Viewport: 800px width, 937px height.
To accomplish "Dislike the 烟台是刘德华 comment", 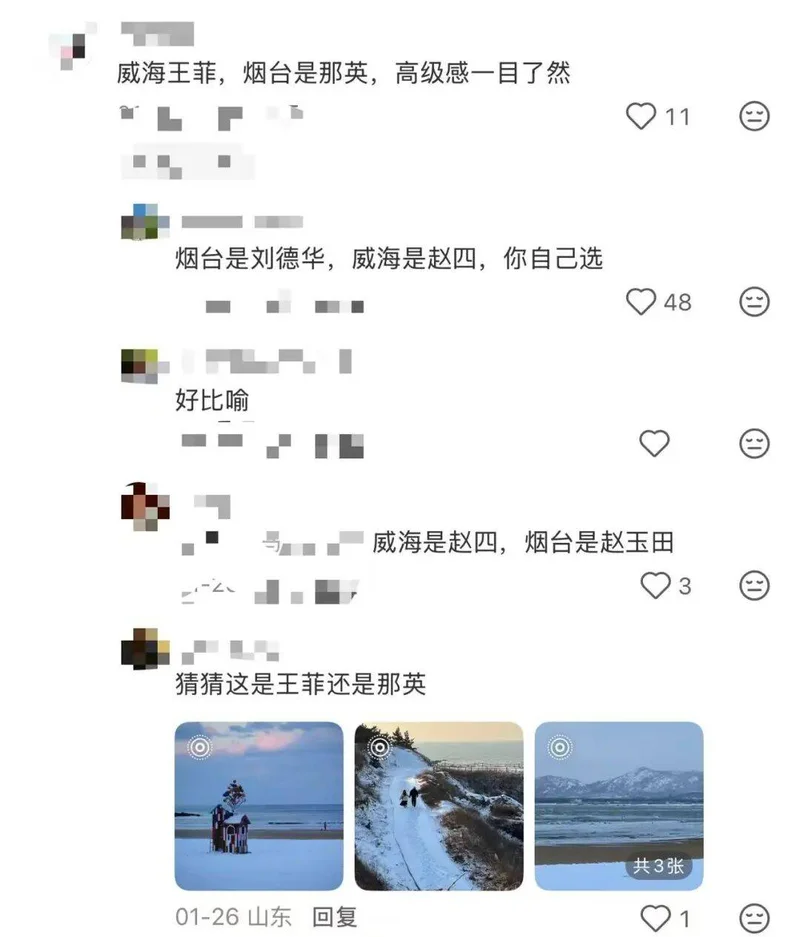I will click(x=754, y=301).
